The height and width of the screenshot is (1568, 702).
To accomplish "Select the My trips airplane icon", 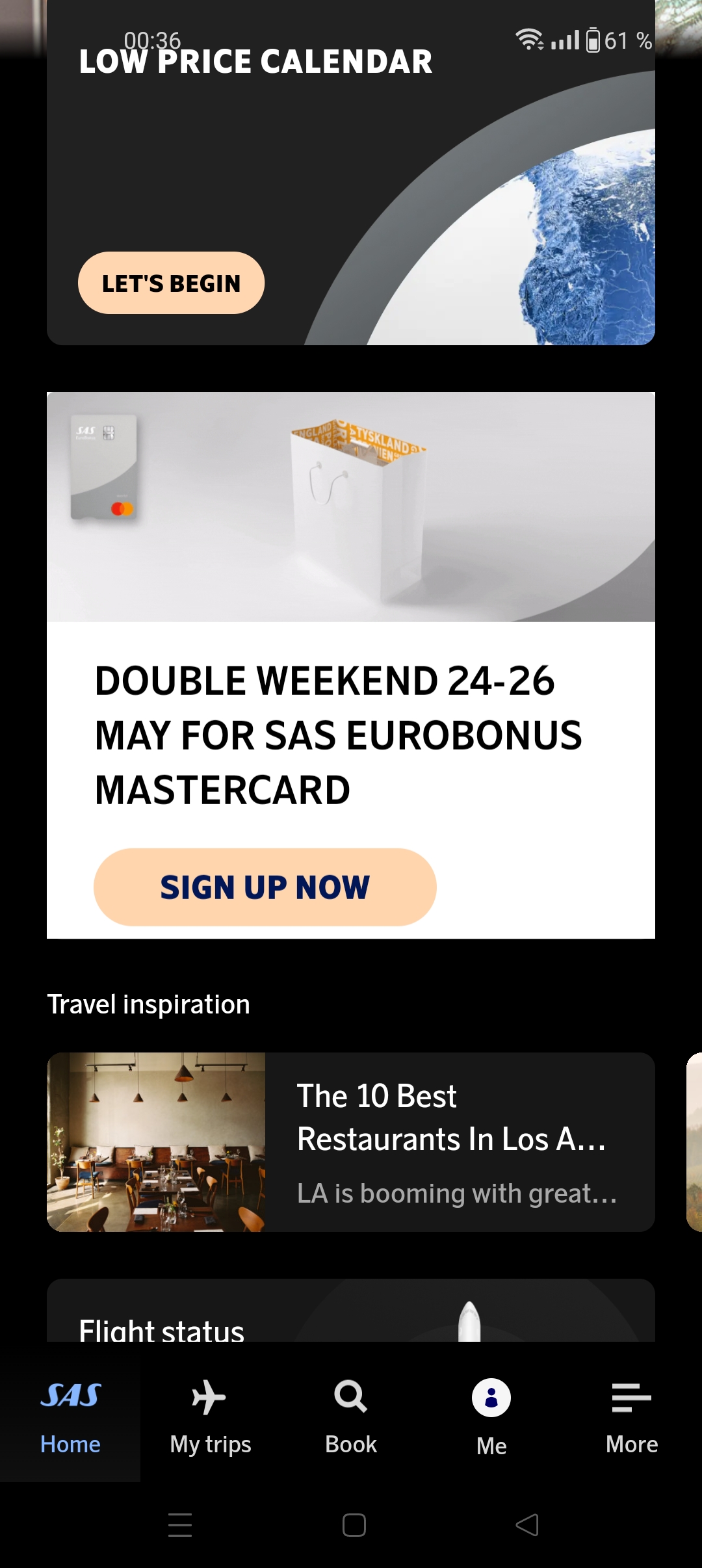I will (209, 1398).
